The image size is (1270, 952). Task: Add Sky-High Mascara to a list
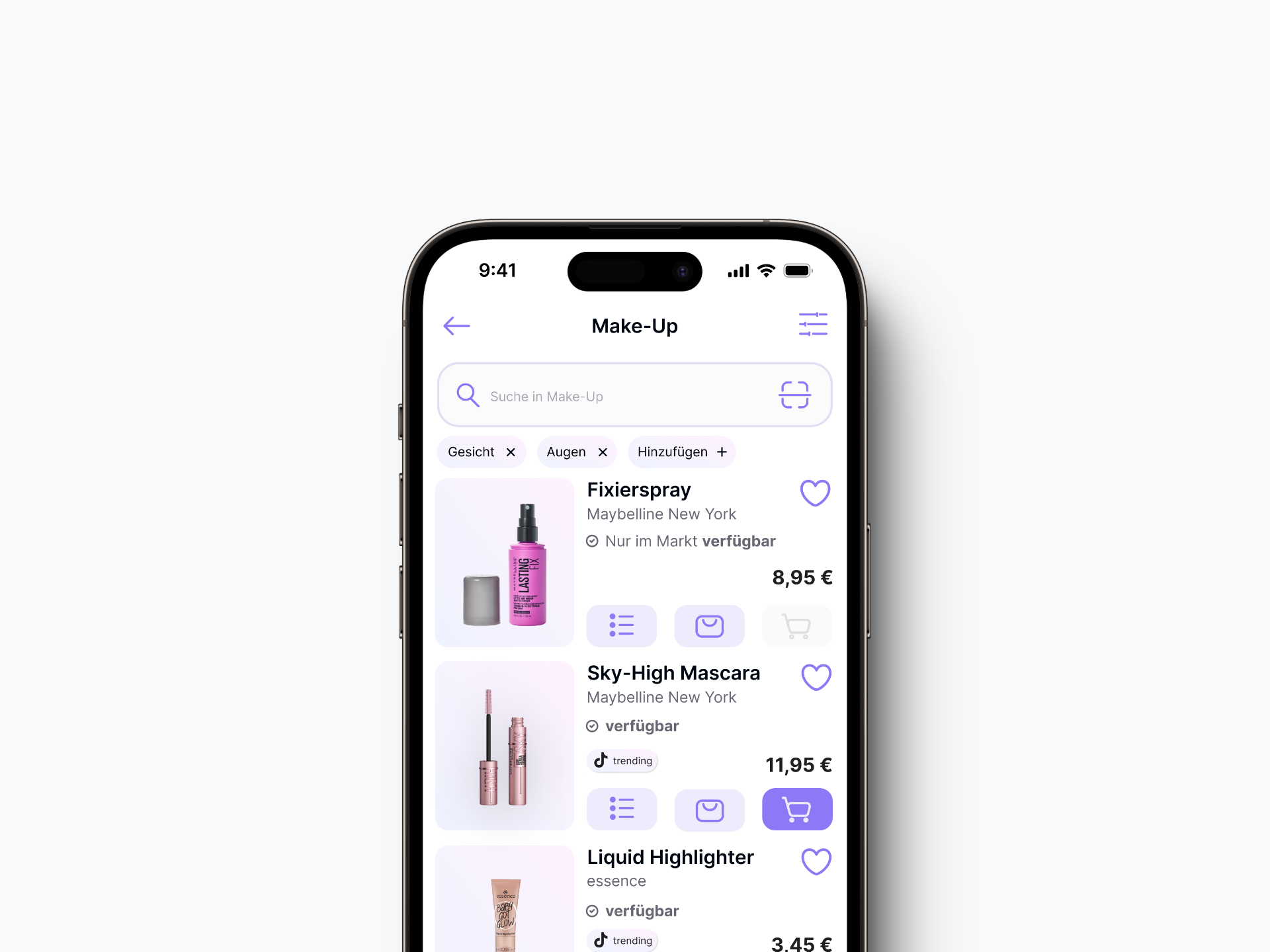pos(621,809)
